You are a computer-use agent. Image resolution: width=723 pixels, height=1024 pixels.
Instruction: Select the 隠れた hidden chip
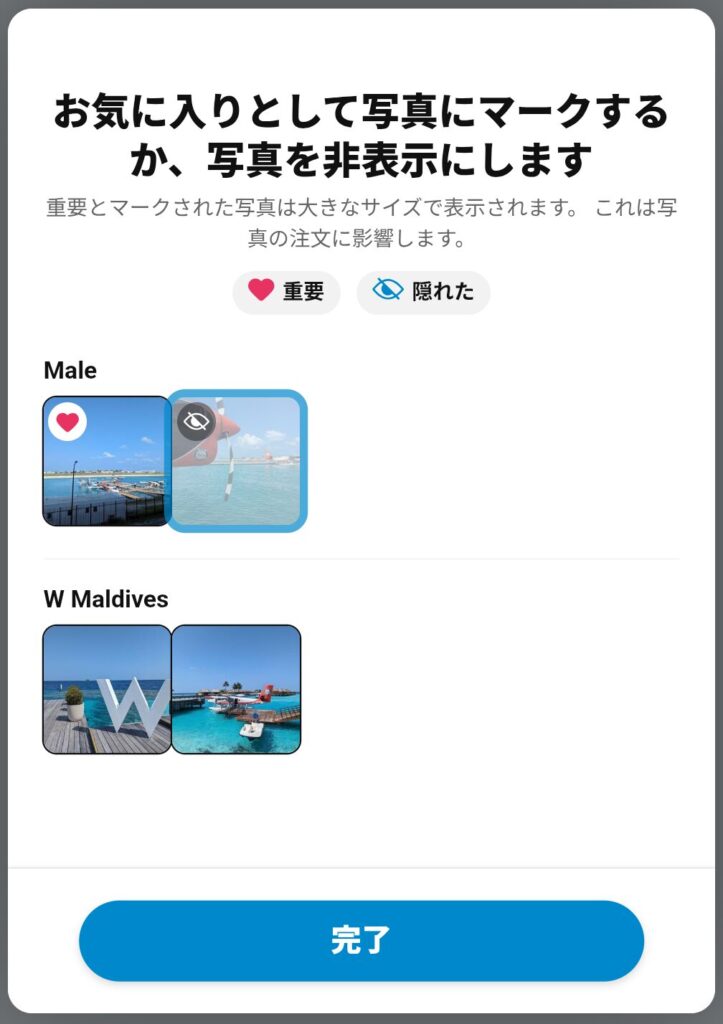point(423,292)
